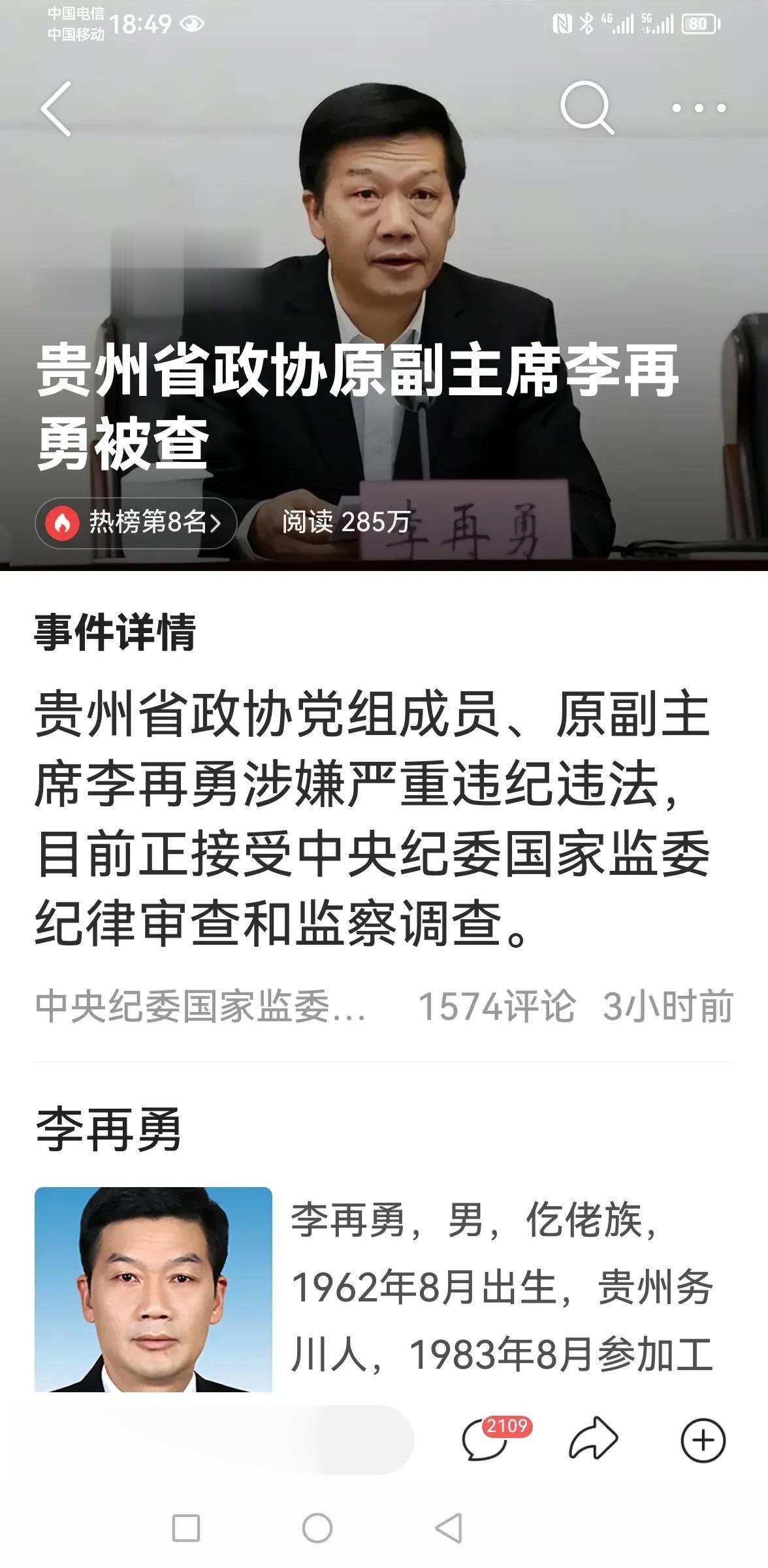Open the three-dot overflow menu
The height and width of the screenshot is (1568, 768).
coord(699,108)
